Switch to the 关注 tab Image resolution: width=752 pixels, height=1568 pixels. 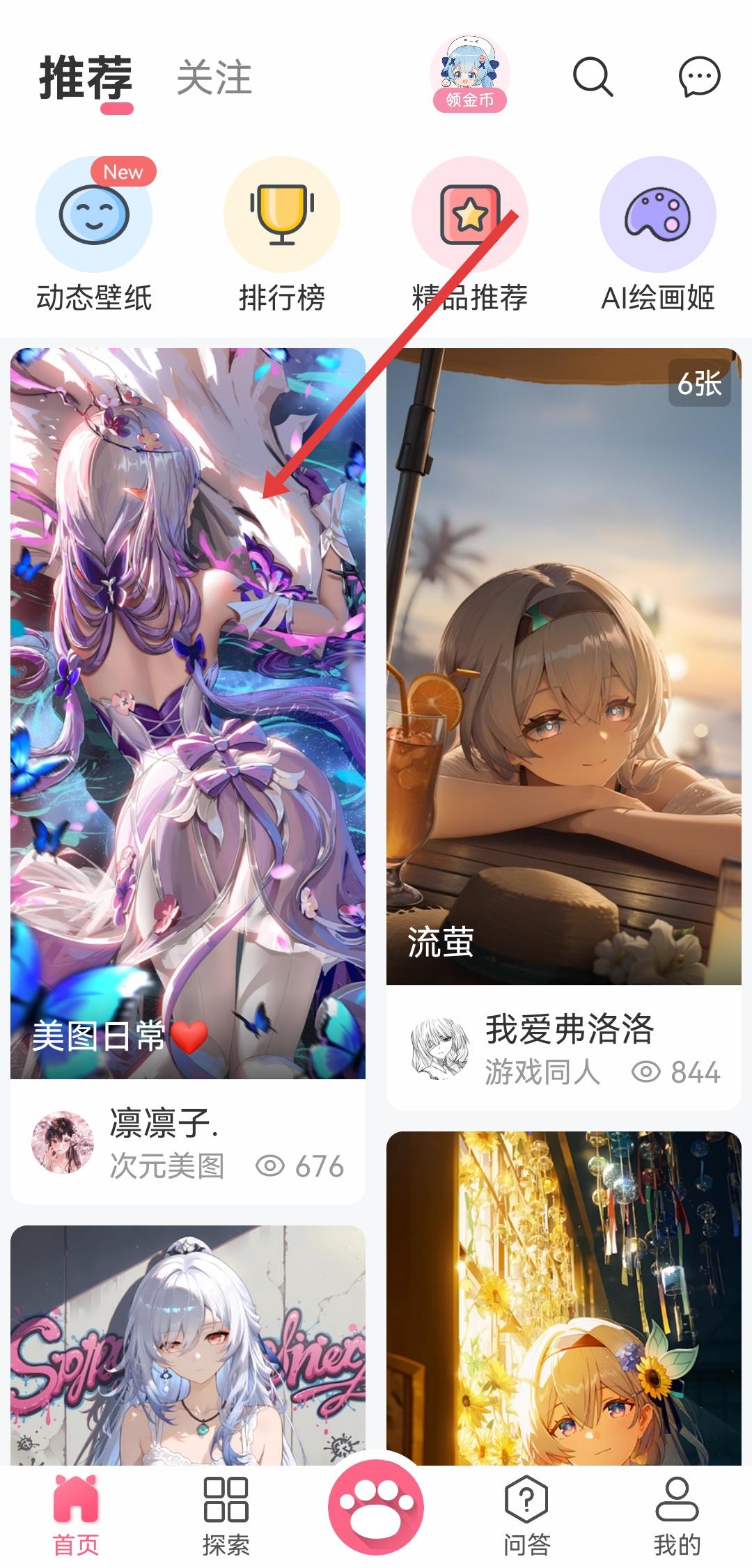tap(214, 77)
